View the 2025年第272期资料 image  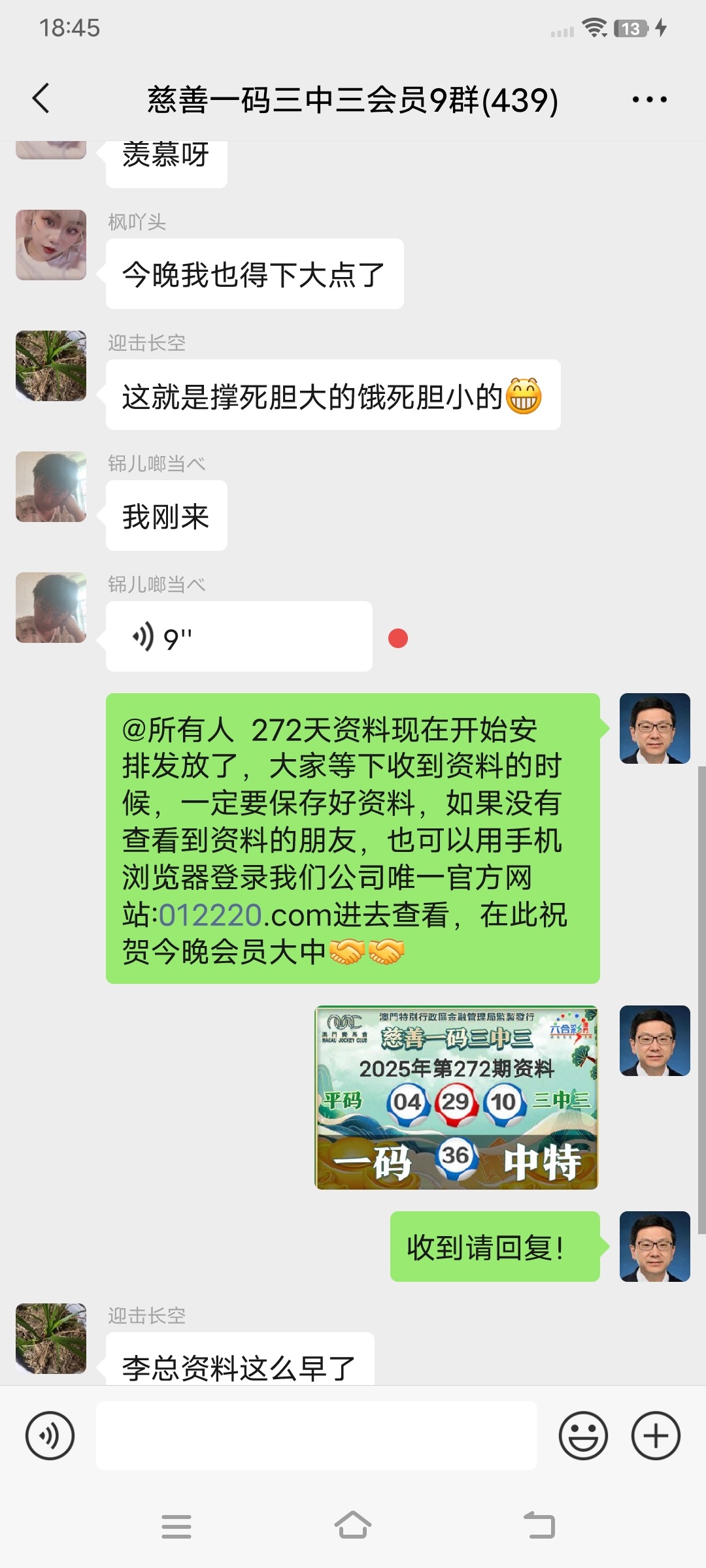pos(456,1098)
